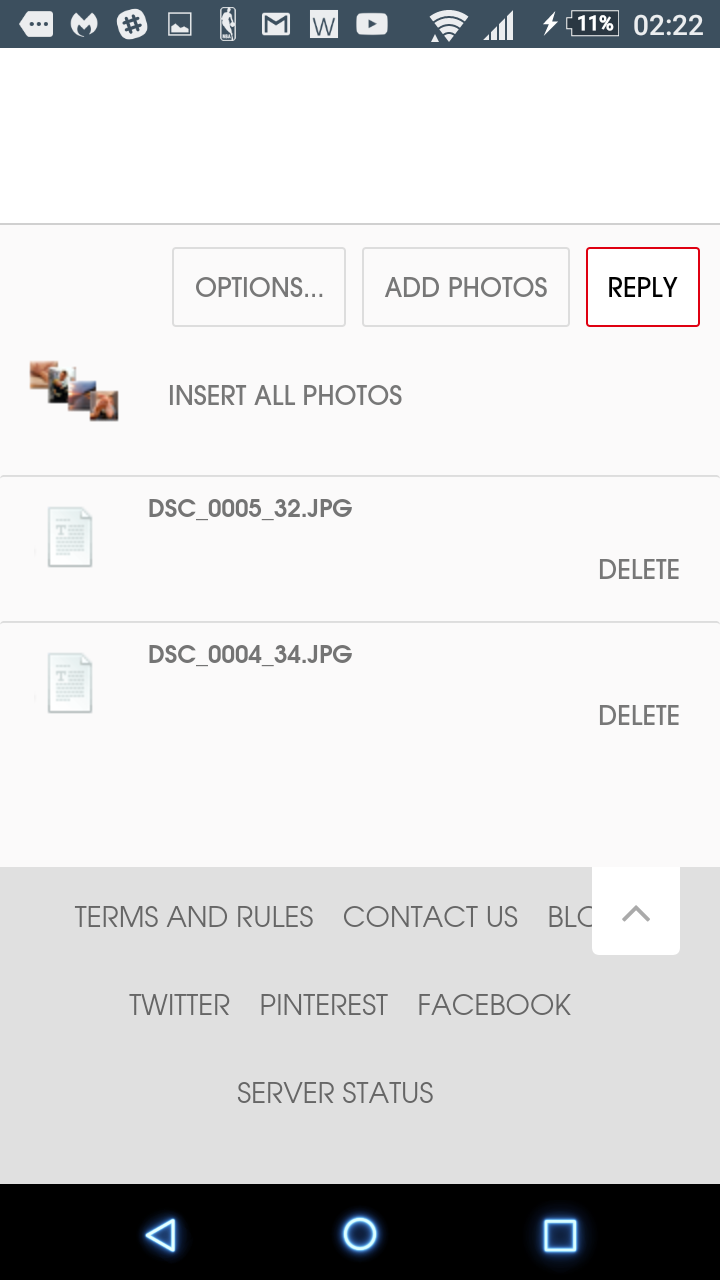
Task: Visit the Facebook link
Action: [494, 1005]
